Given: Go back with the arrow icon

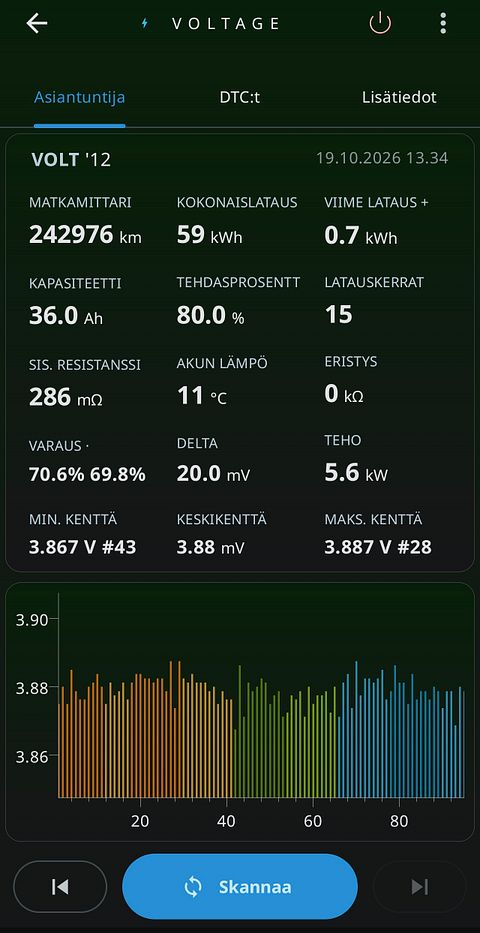Looking at the screenshot, I should pos(37,24).
